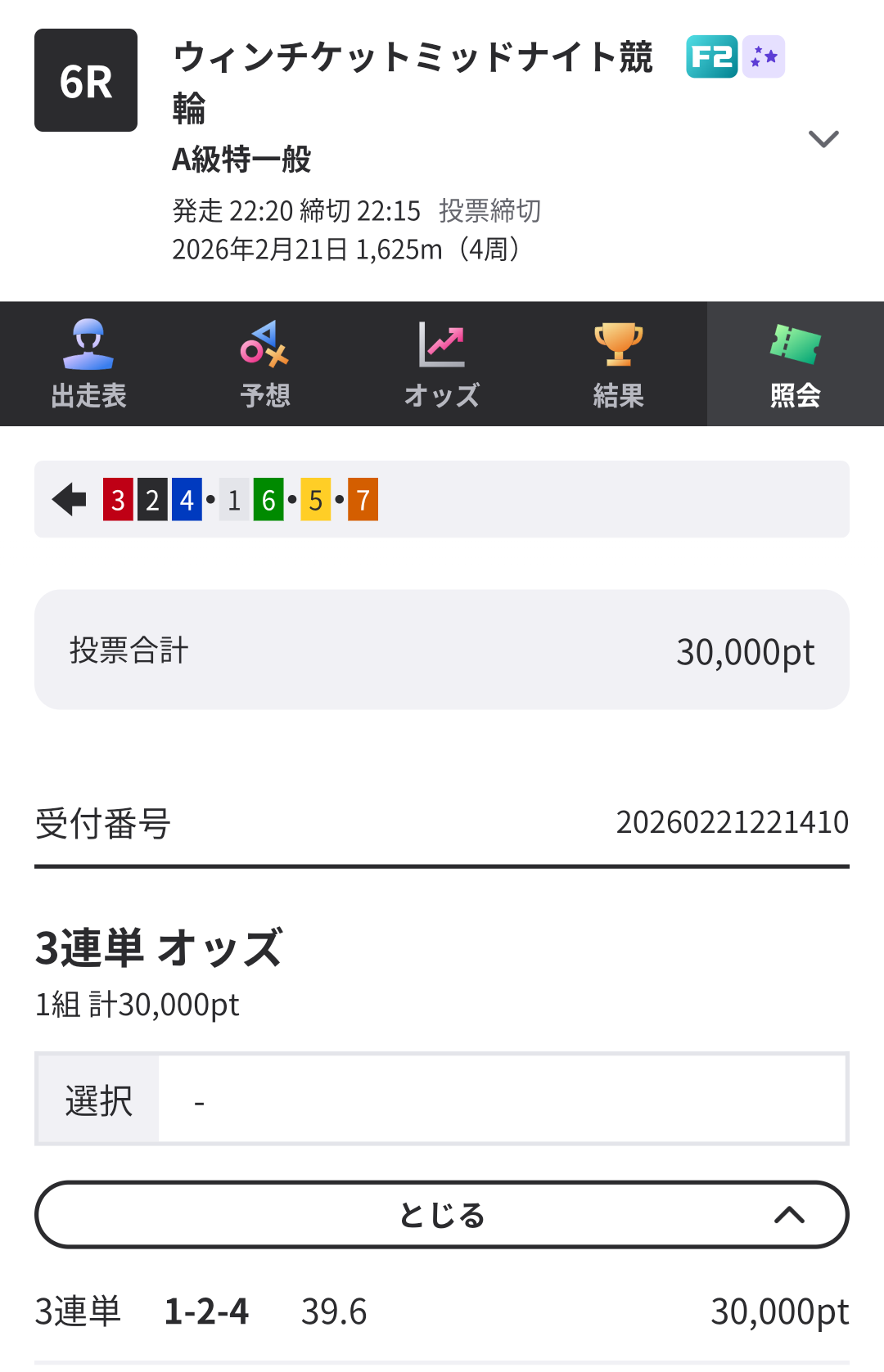View the 結果 tab
Viewport: 884px width, 1372px height.
tap(619, 364)
